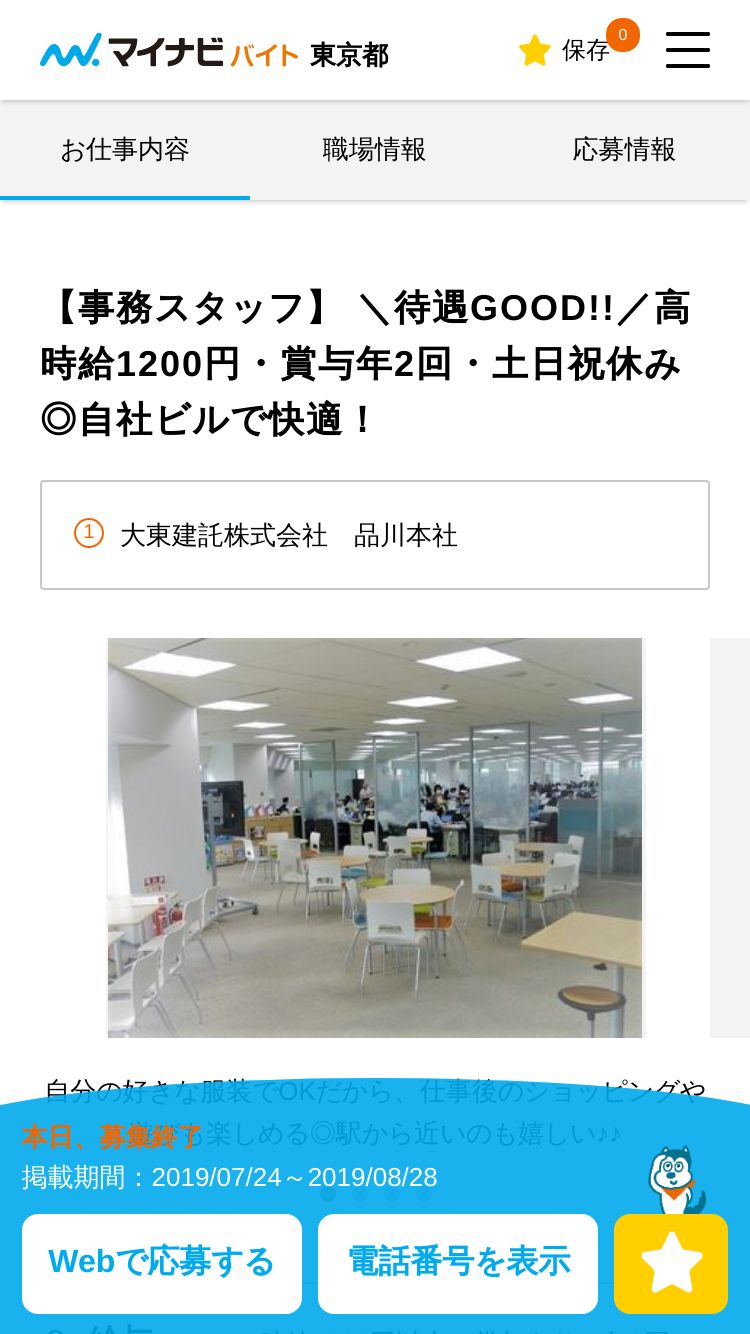Switch to the 職場情報 tab

(x=375, y=150)
